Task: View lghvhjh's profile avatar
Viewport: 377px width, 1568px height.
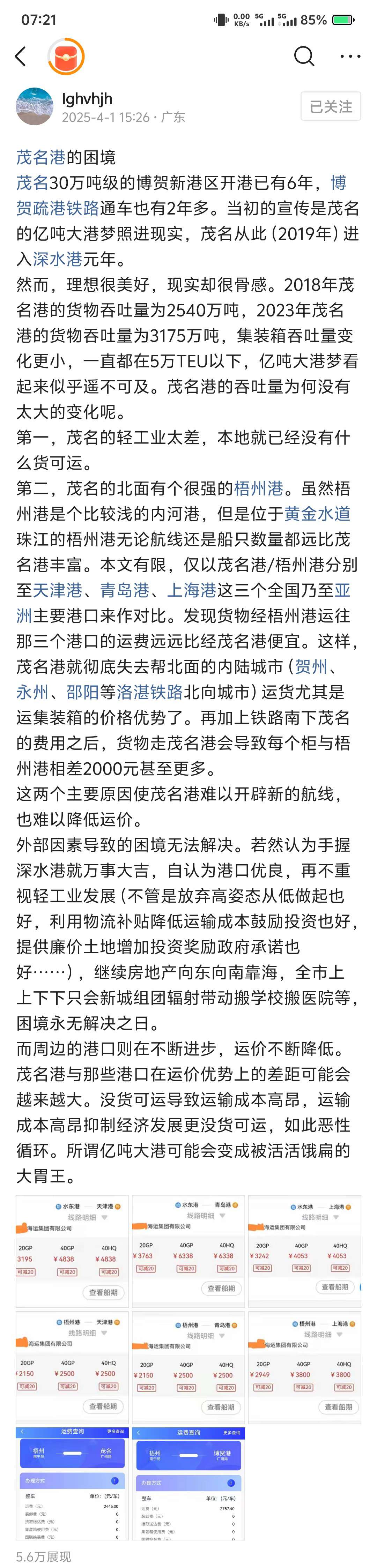Action: [x=35, y=106]
